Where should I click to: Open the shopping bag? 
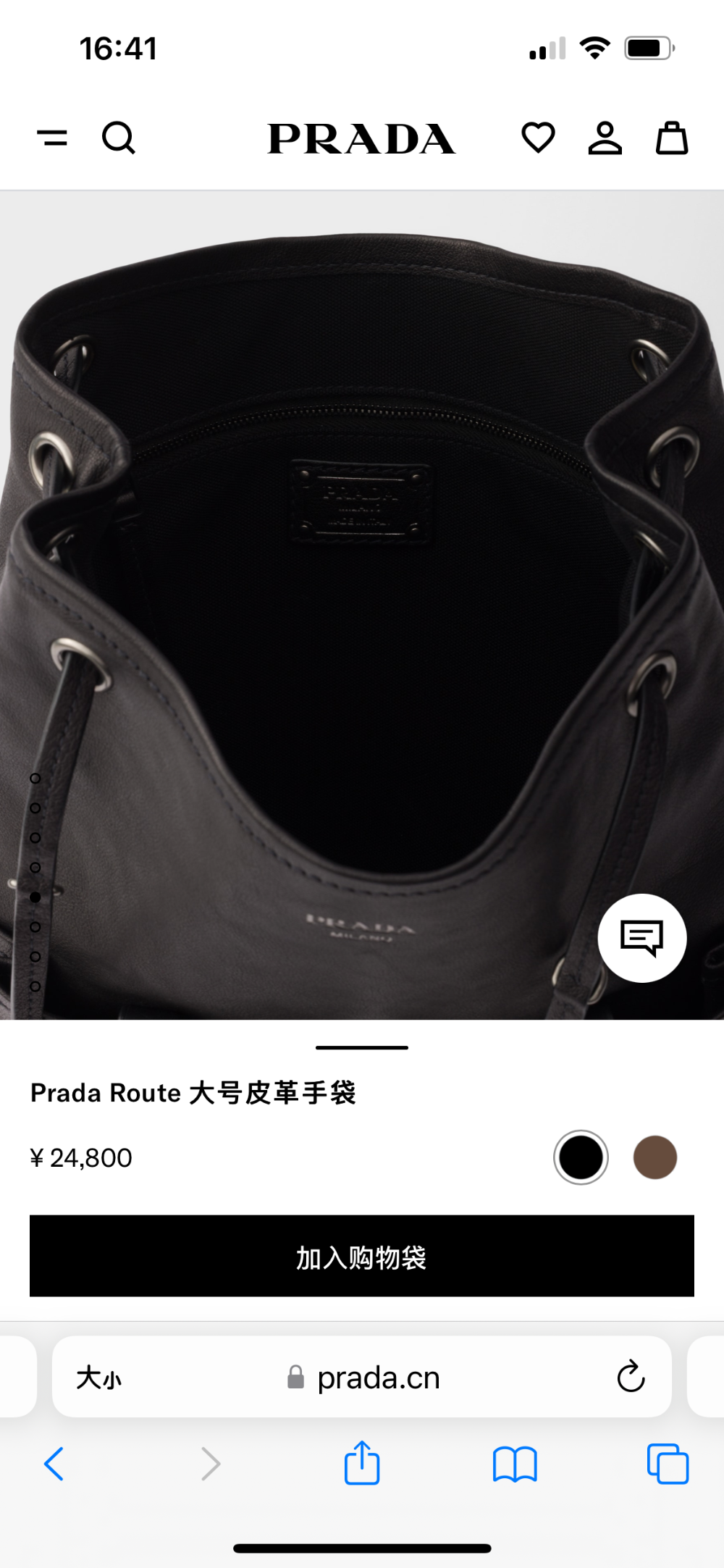[672, 138]
